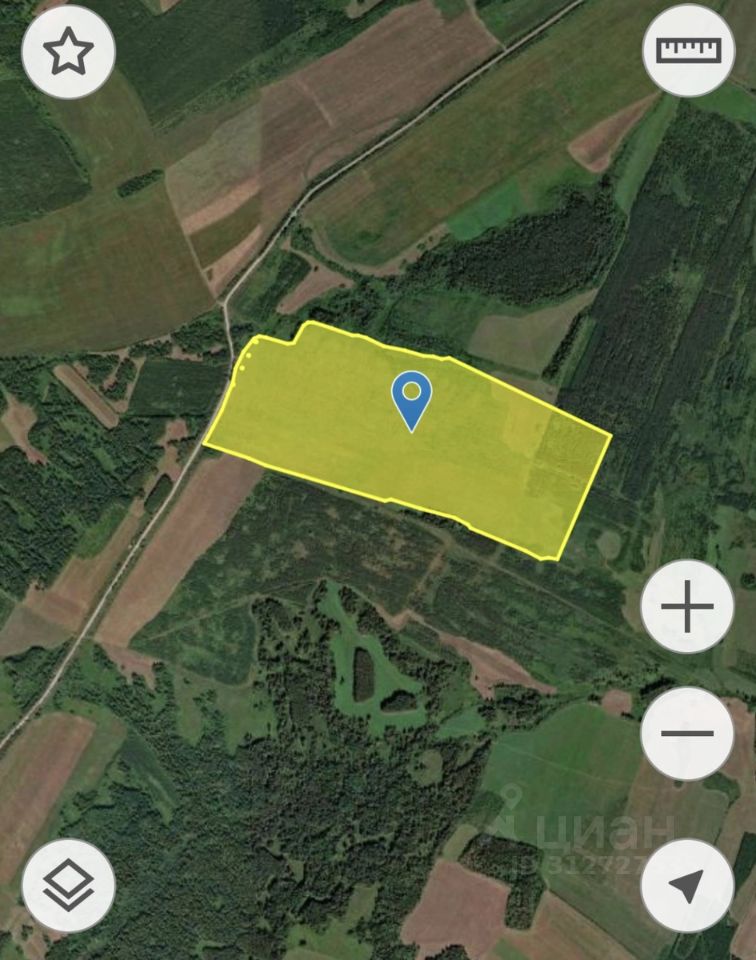Open the map layers selector
Image resolution: width=756 pixels, height=960 pixels.
[68, 886]
